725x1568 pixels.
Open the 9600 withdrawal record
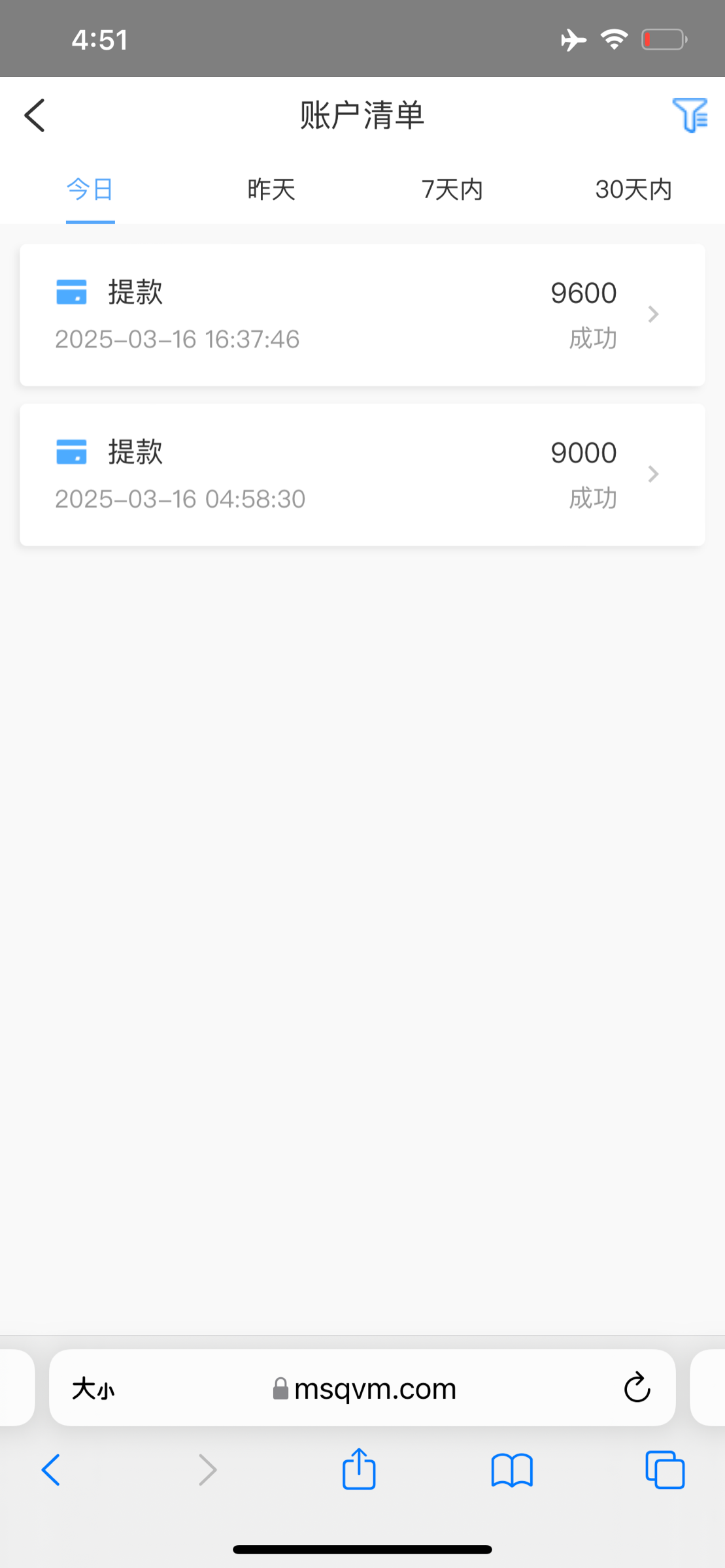point(362,315)
